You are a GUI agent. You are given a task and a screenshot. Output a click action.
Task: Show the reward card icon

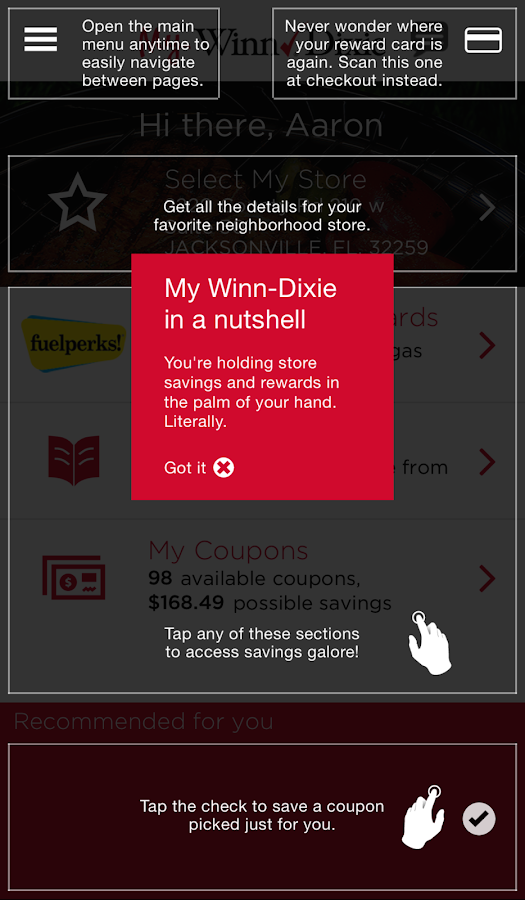pos(483,40)
